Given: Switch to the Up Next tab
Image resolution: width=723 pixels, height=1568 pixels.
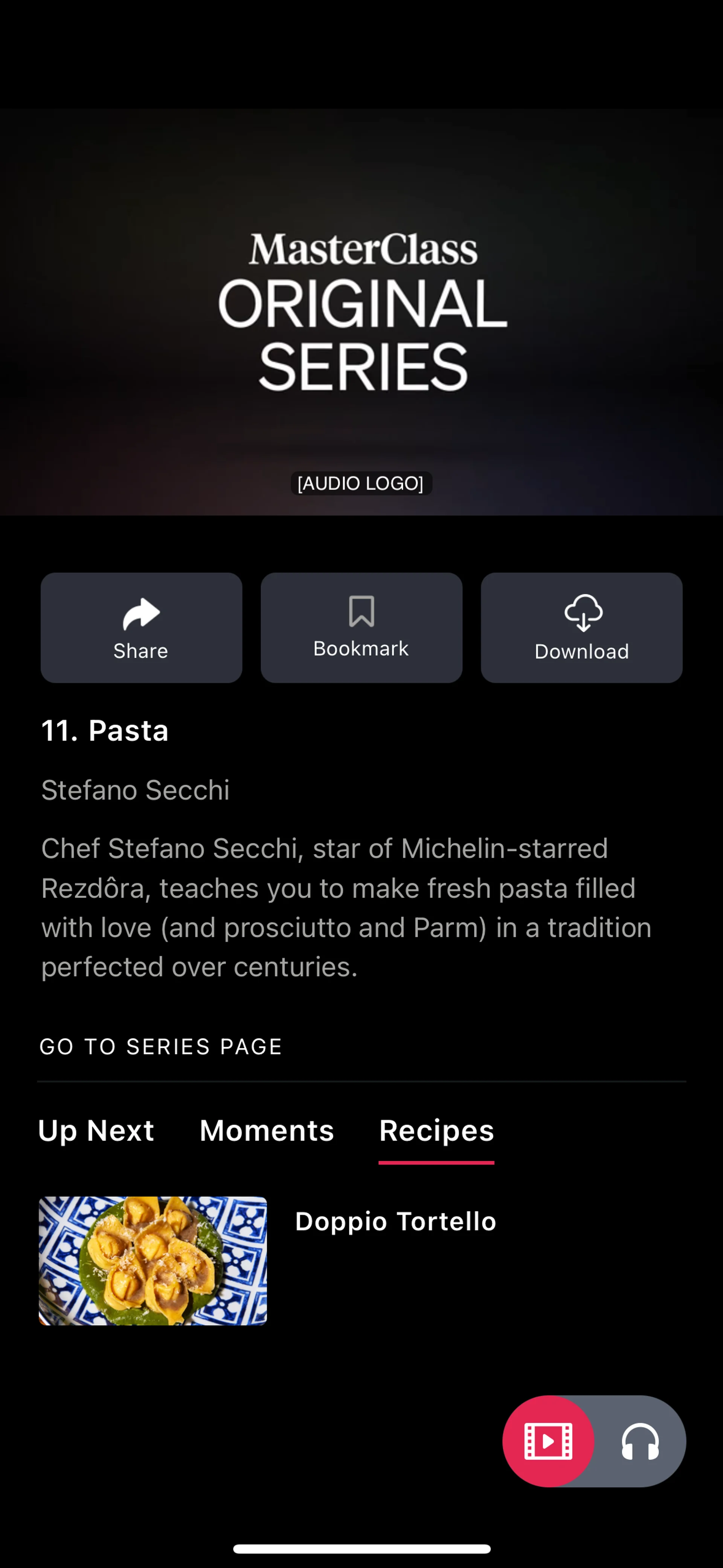Looking at the screenshot, I should tap(96, 1130).
